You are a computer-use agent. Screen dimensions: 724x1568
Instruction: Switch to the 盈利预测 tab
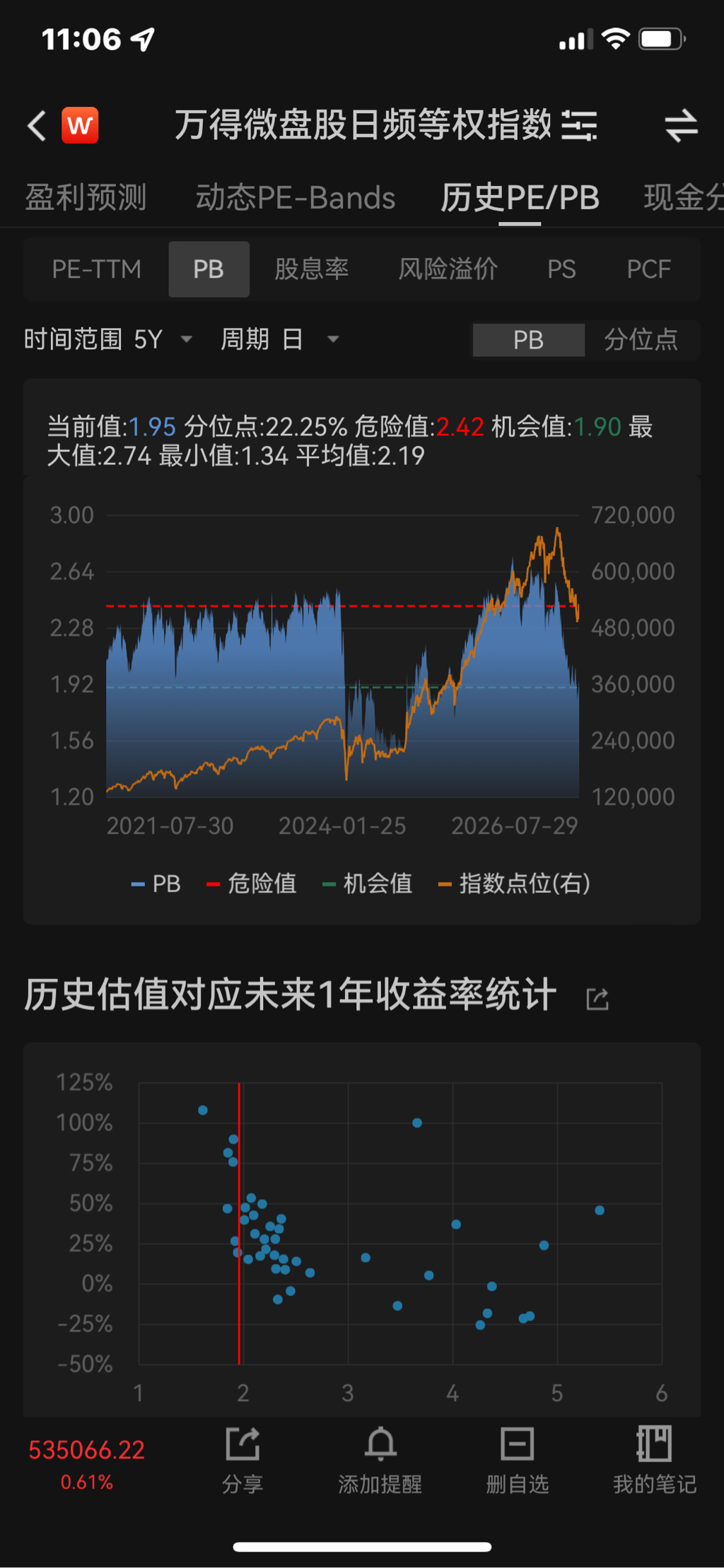pos(86,197)
